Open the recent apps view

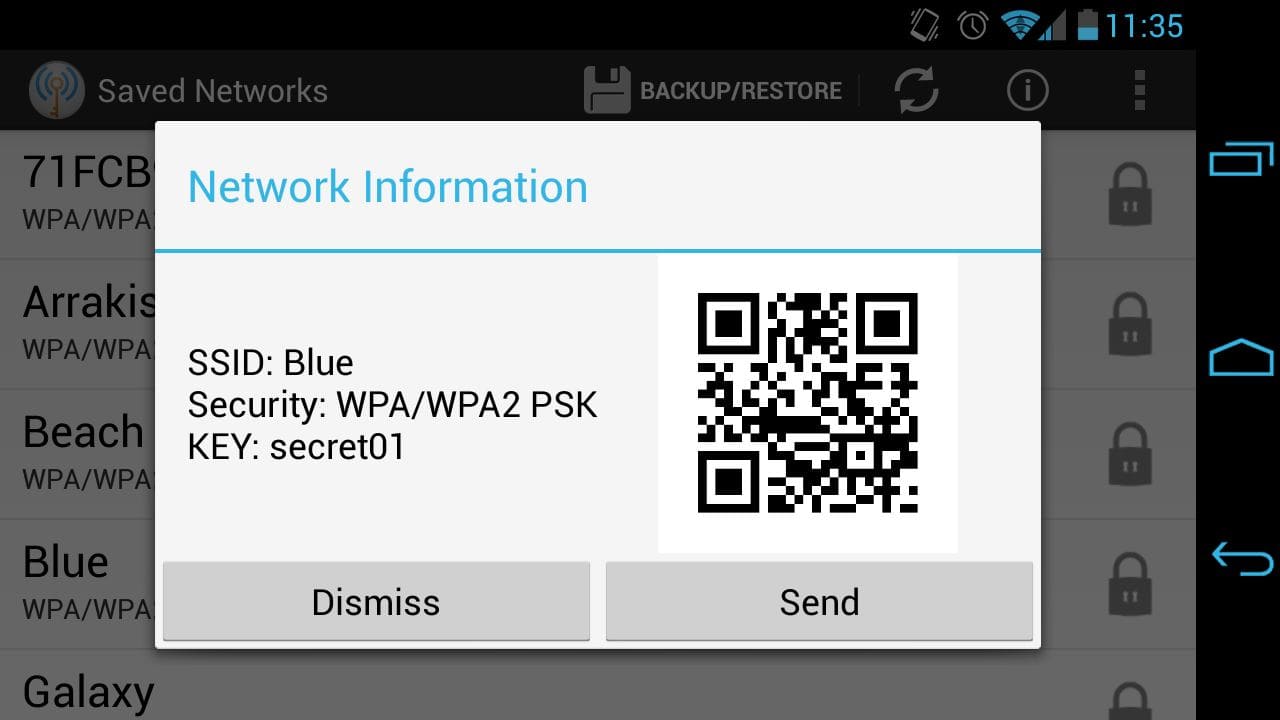pos(1242,159)
